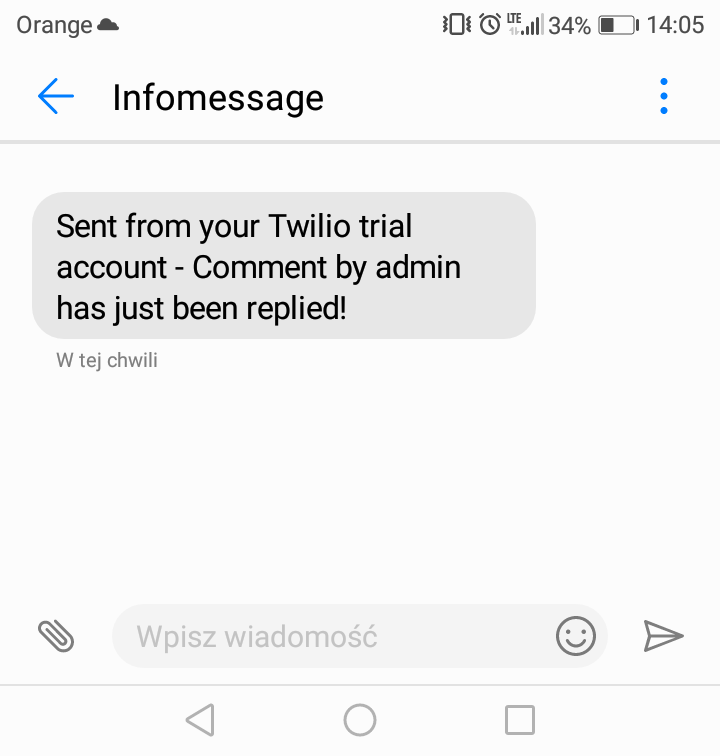Tap the system home button
This screenshot has height=756, width=720.
[x=360, y=719]
